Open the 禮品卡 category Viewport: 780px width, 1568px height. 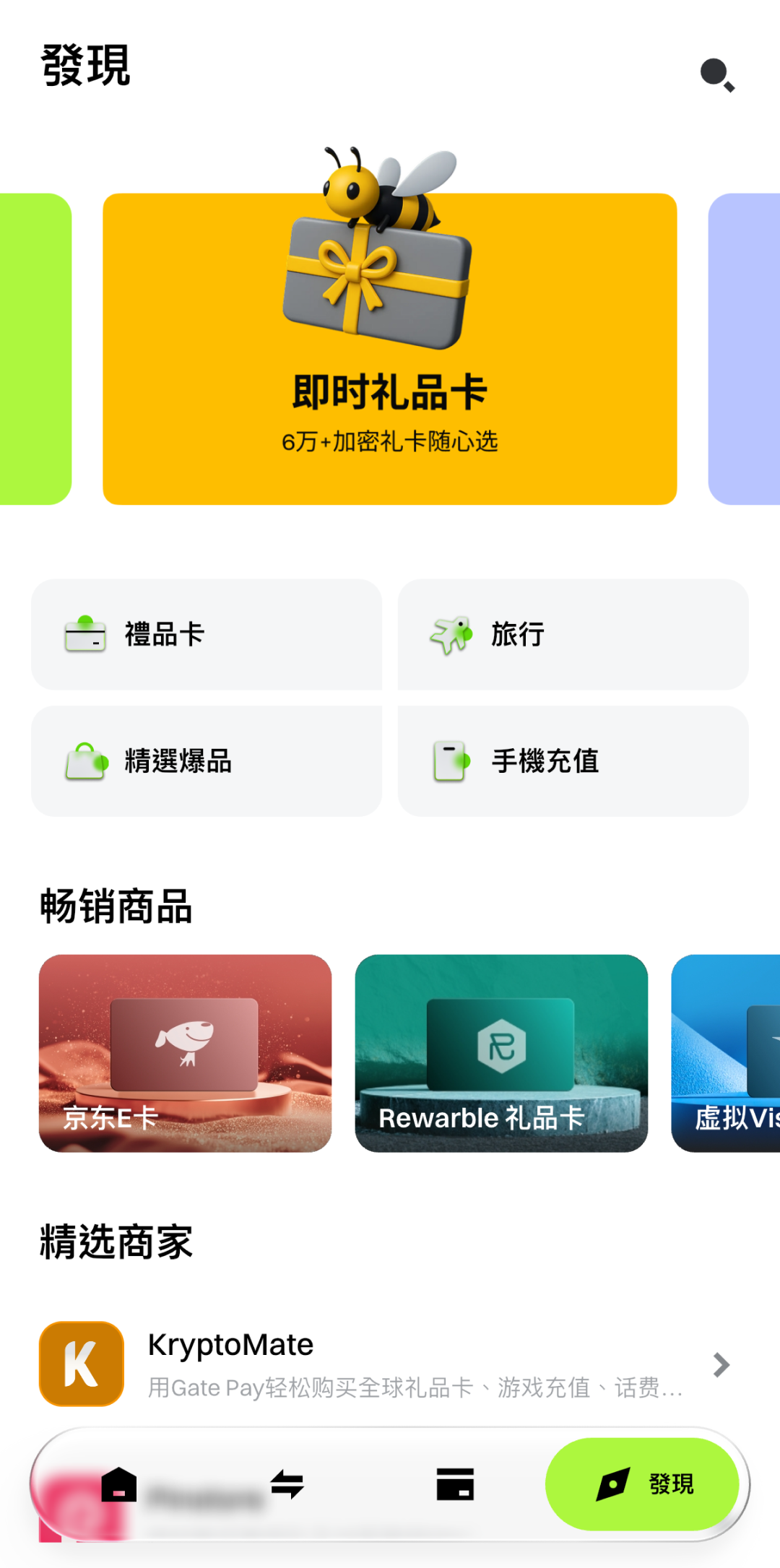coord(207,634)
